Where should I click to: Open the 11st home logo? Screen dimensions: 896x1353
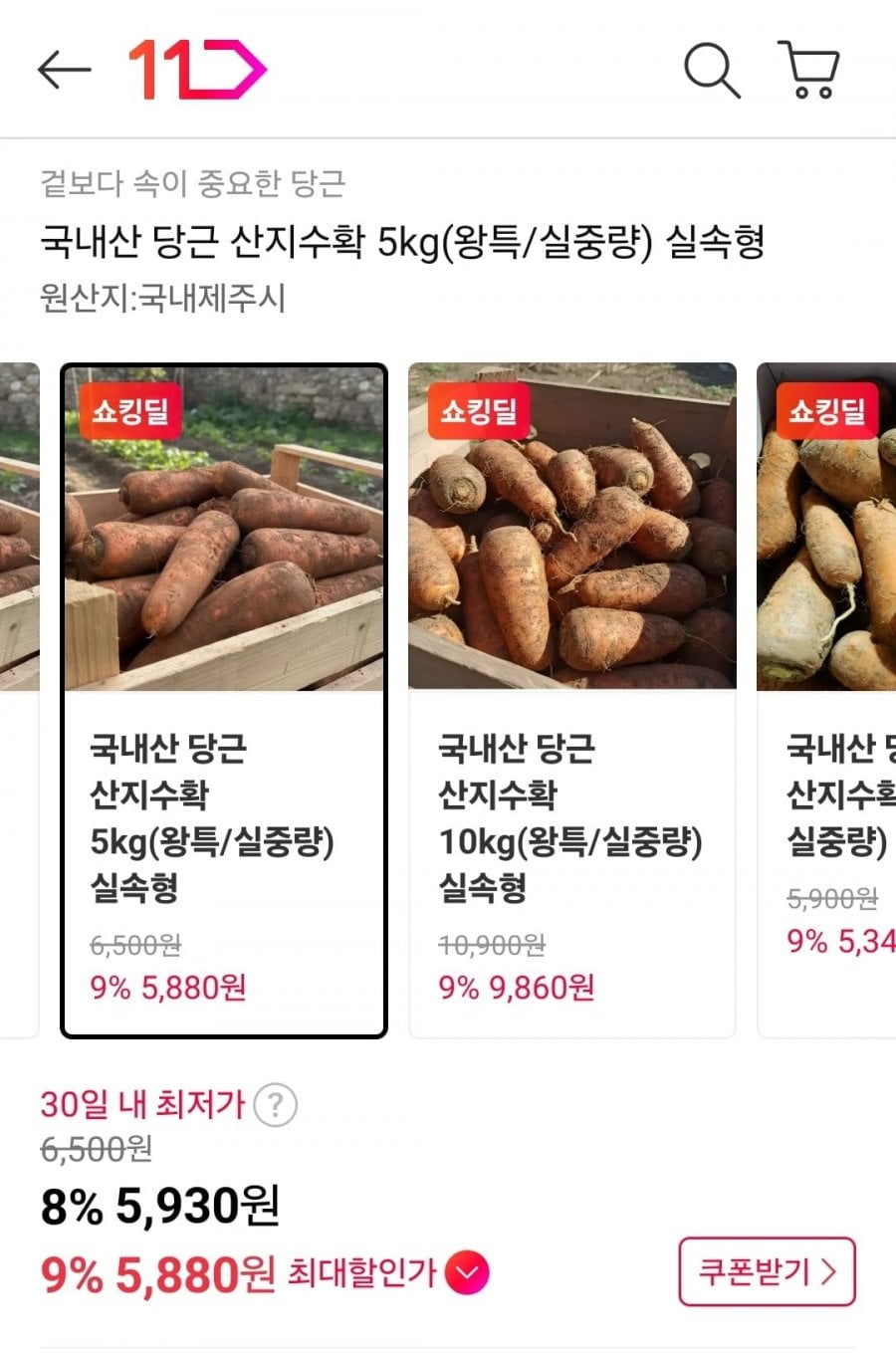tap(196, 70)
